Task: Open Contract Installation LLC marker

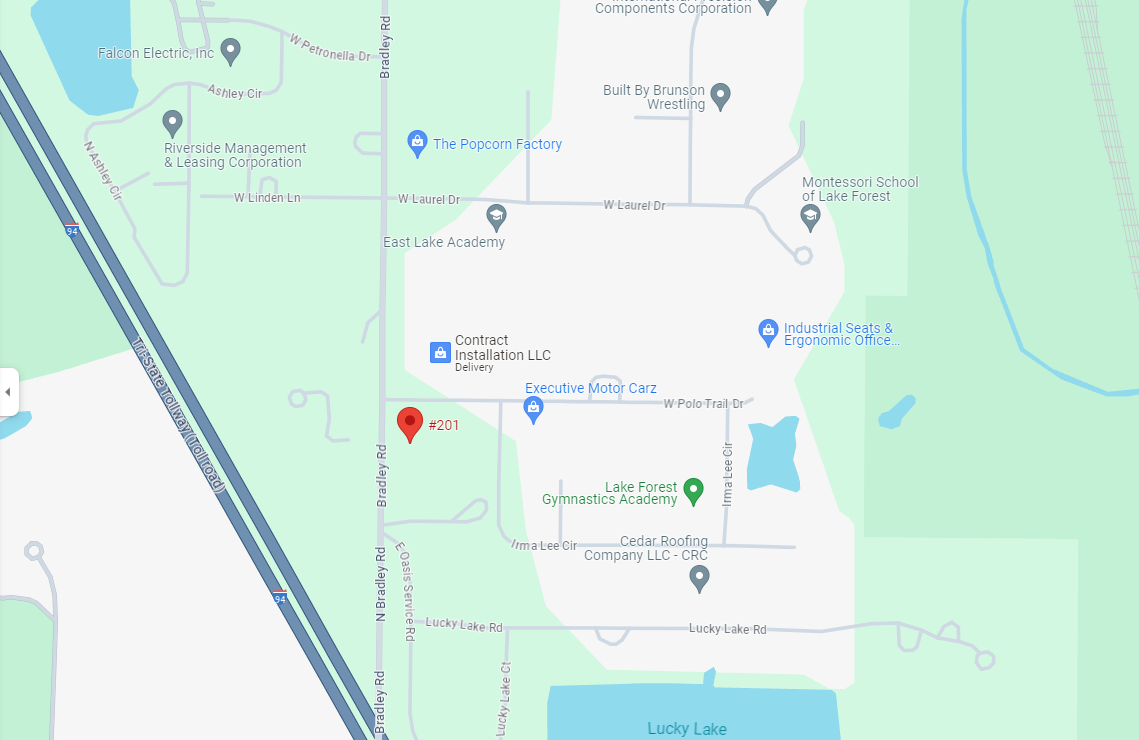Action: pos(440,352)
